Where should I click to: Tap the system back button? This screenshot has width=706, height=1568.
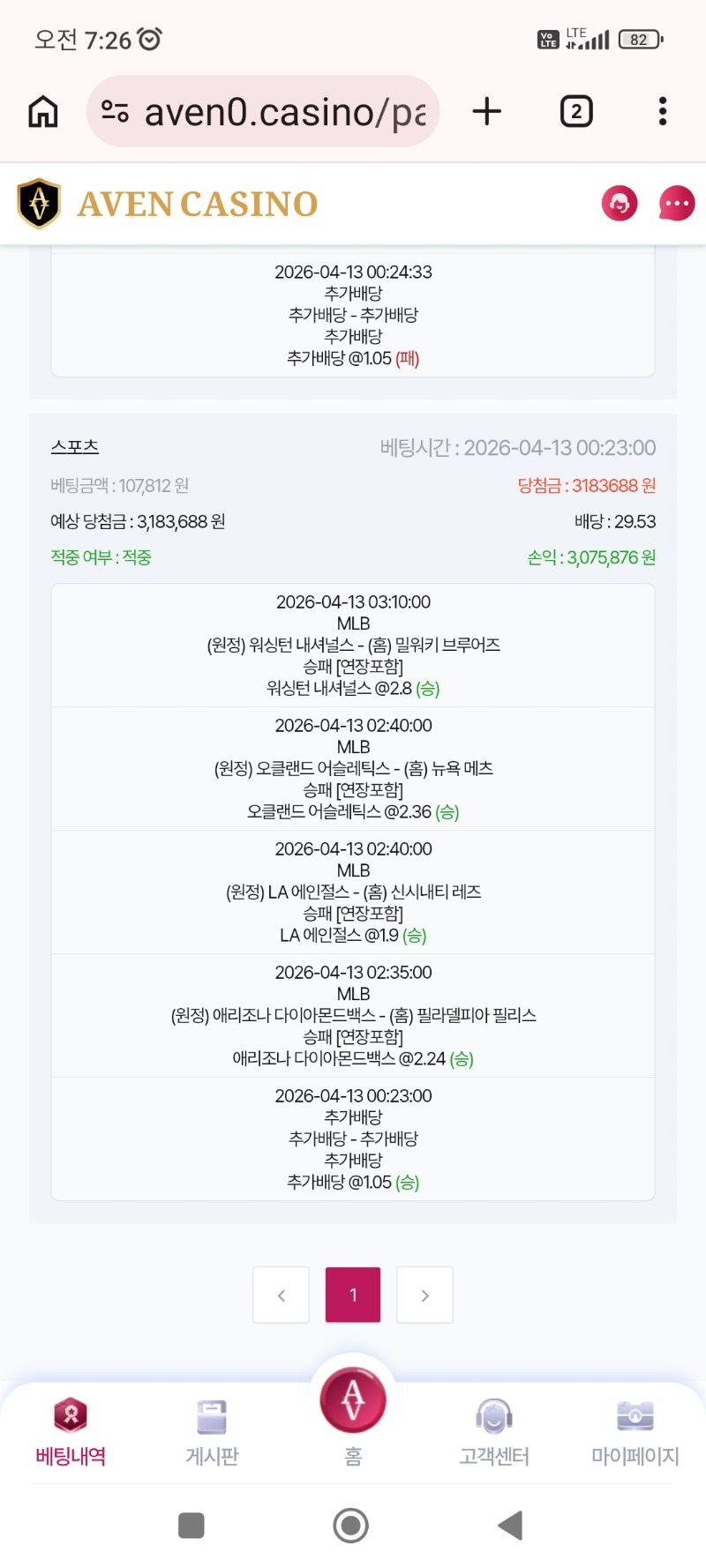[511, 1525]
